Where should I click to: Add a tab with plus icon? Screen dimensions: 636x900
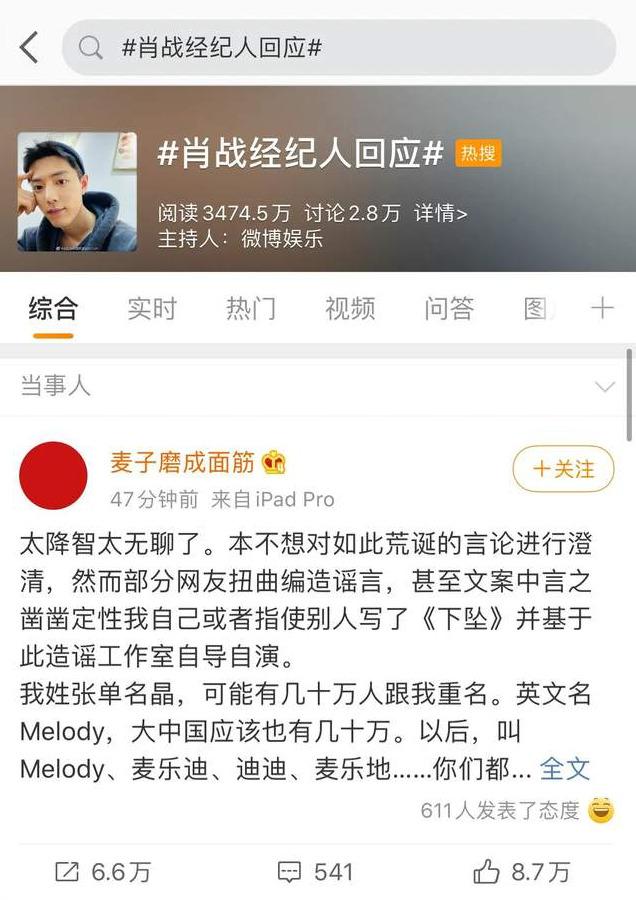[602, 308]
